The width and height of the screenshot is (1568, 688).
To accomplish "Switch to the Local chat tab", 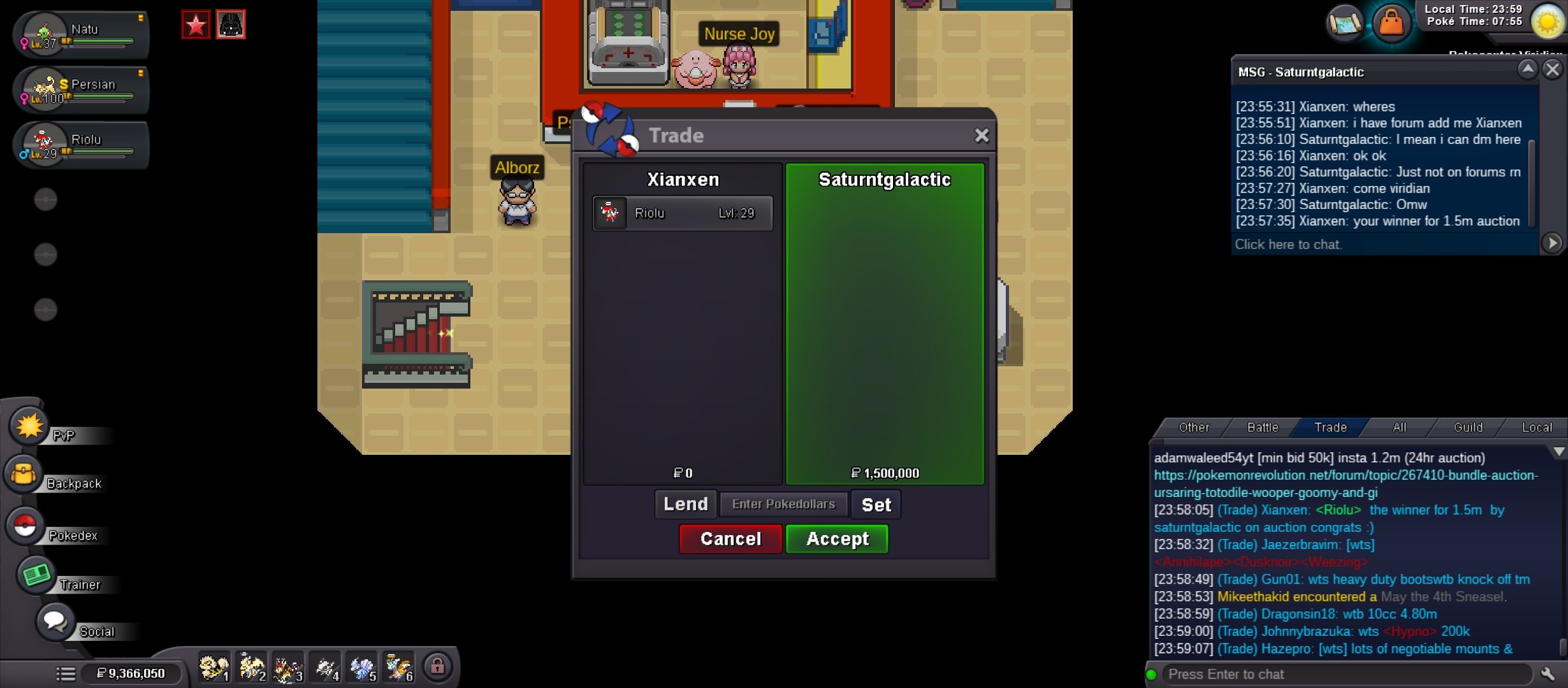I will (x=1536, y=427).
